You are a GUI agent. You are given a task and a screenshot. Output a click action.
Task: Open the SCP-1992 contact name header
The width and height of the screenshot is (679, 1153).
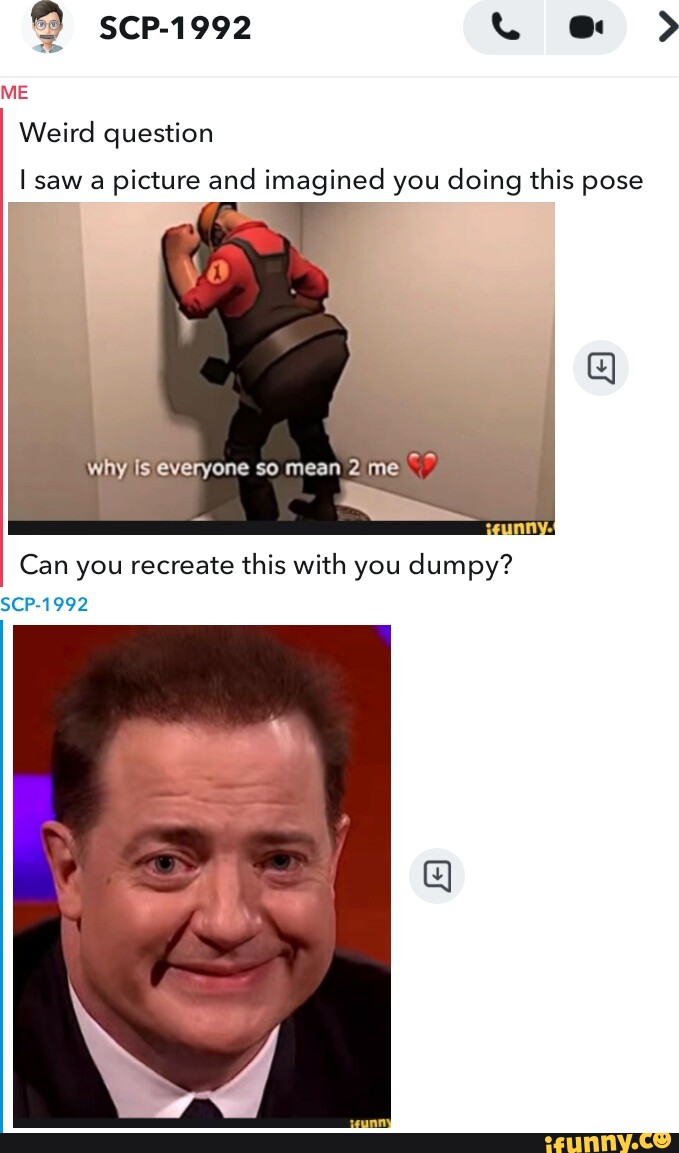pyautogui.click(x=175, y=28)
